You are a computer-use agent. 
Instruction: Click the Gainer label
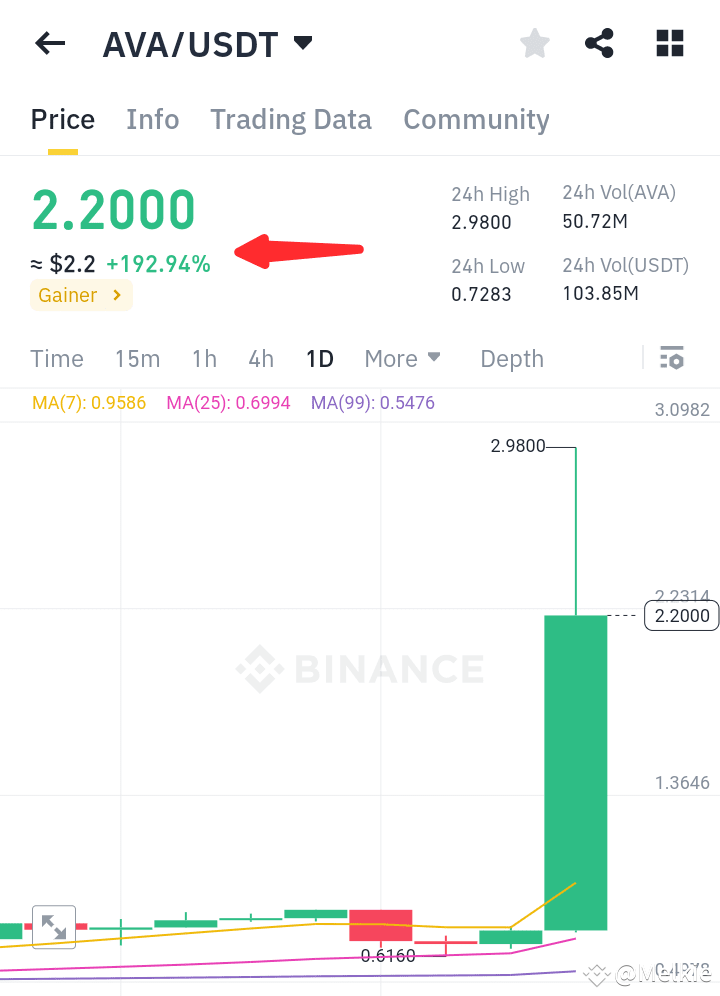70,295
